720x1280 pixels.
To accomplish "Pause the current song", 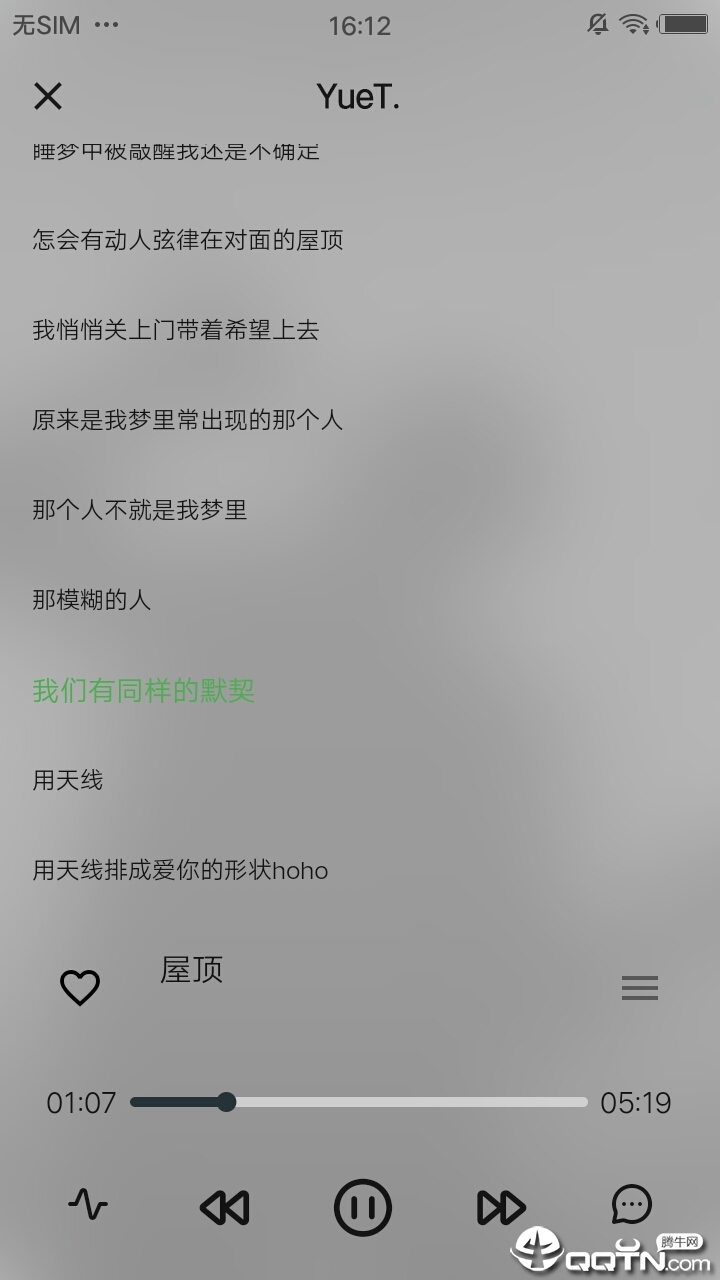I will pyautogui.click(x=362, y=1207).
